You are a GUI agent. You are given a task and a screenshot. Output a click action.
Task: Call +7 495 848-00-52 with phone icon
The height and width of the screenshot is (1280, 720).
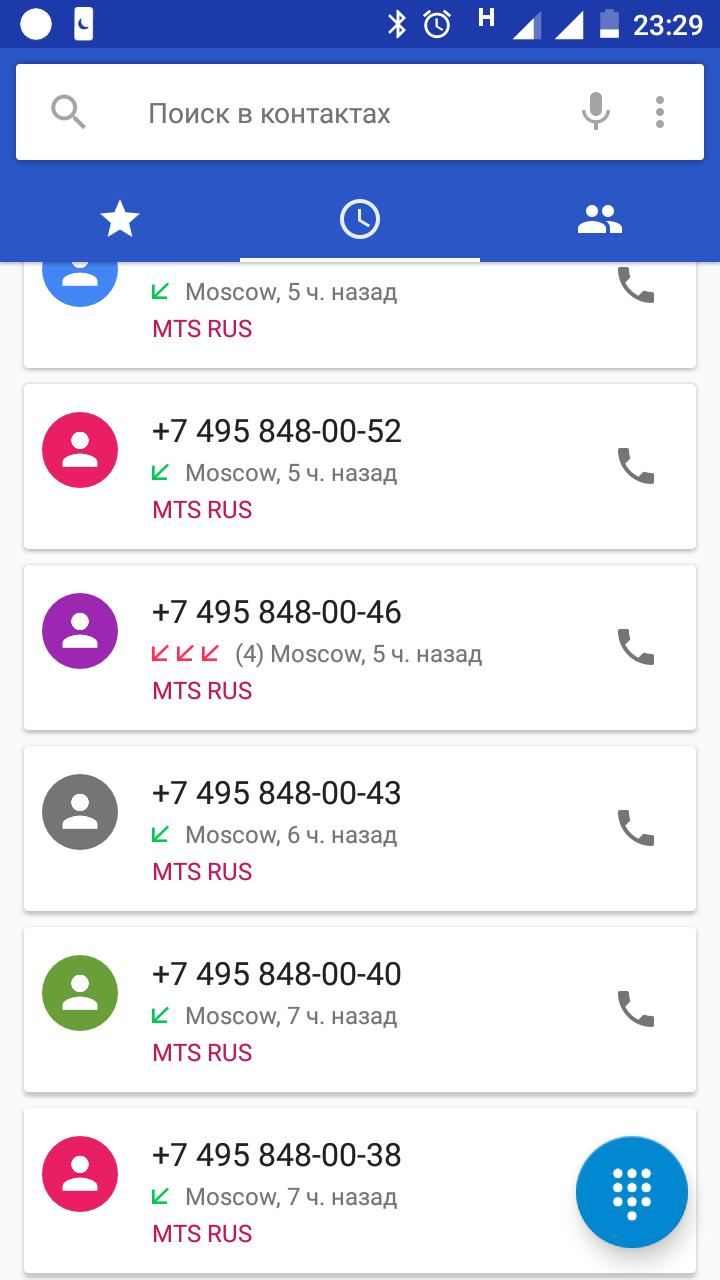point(636,466)
